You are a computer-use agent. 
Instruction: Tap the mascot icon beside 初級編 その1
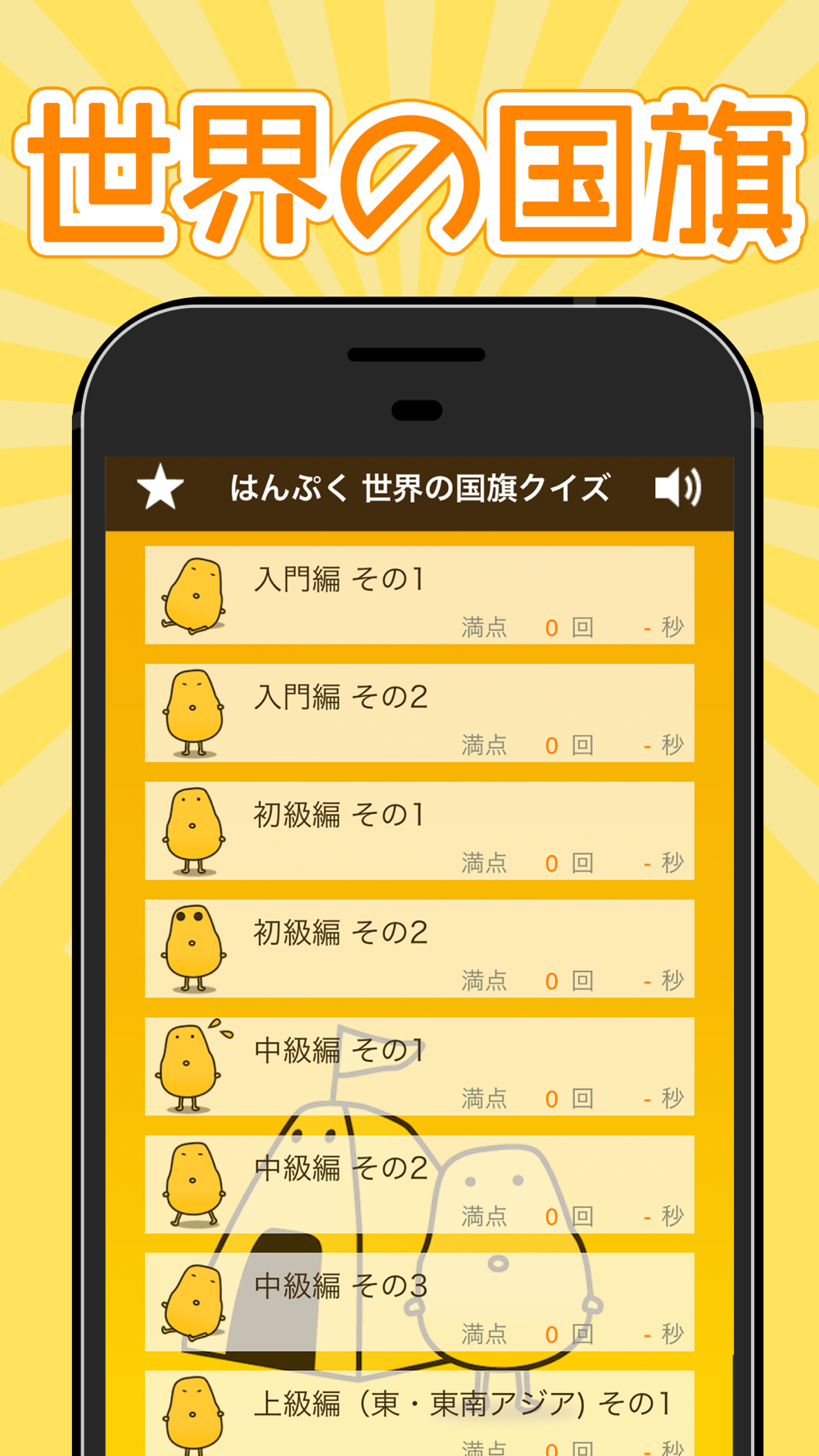point(194,830)
